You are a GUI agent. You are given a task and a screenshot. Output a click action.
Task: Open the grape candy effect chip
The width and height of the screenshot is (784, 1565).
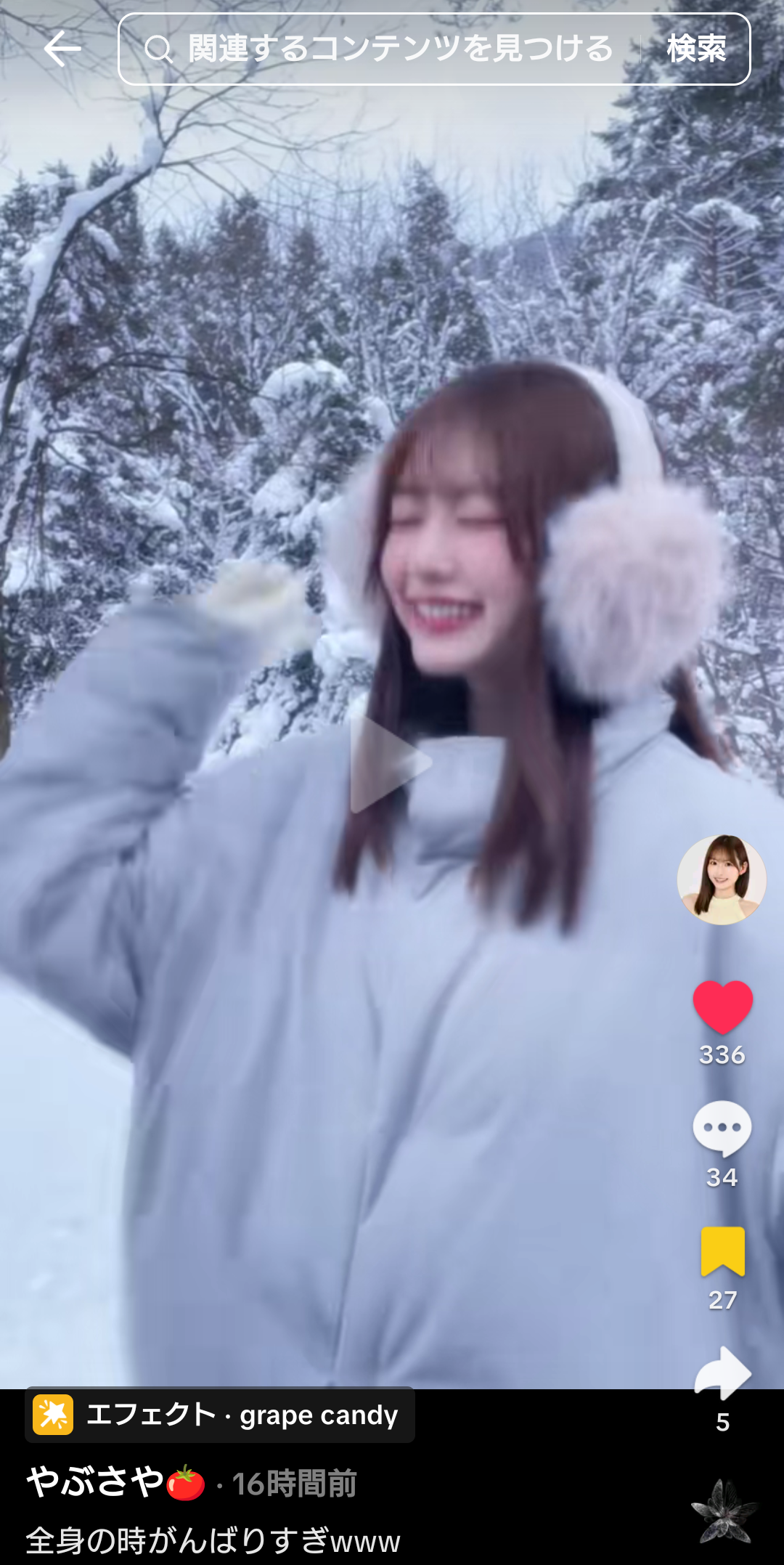tap(220, 1415)
